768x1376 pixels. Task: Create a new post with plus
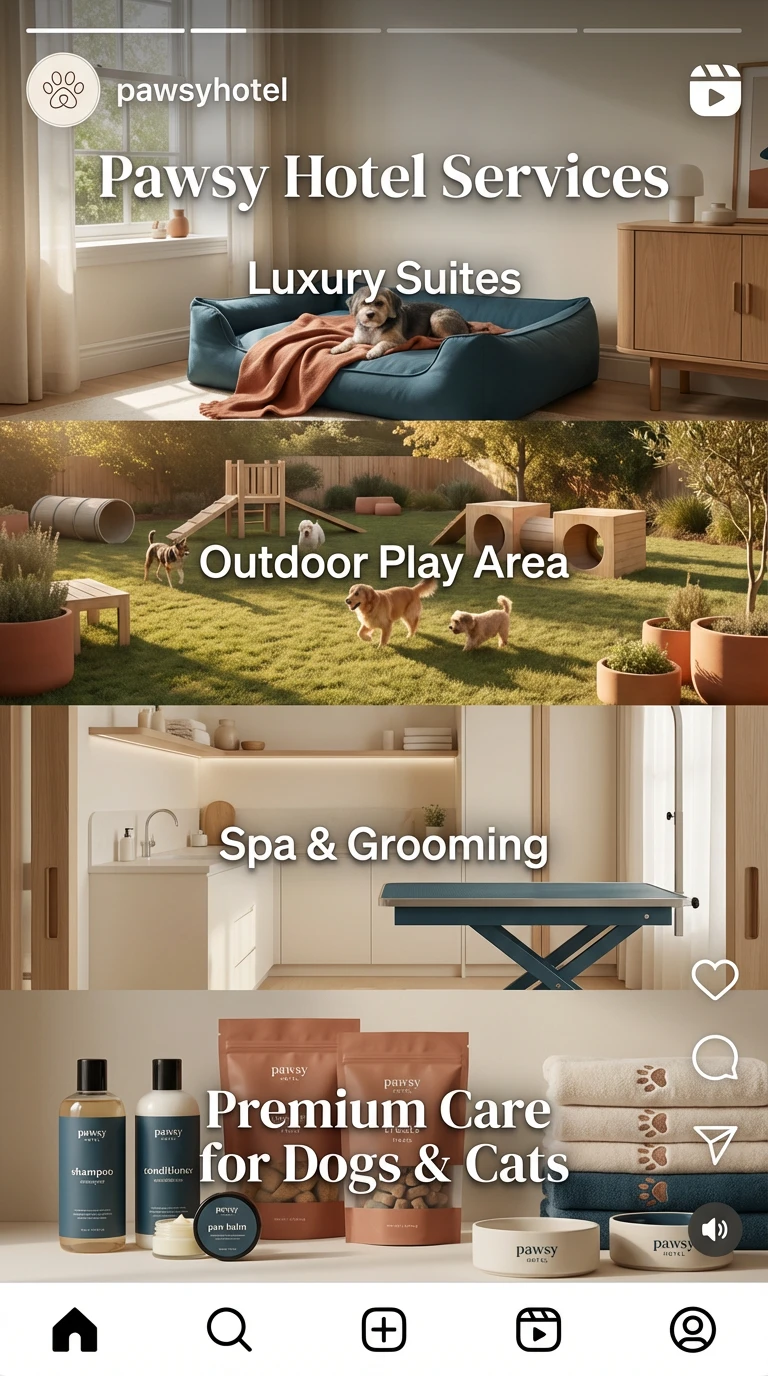(x=384, y=1330)
